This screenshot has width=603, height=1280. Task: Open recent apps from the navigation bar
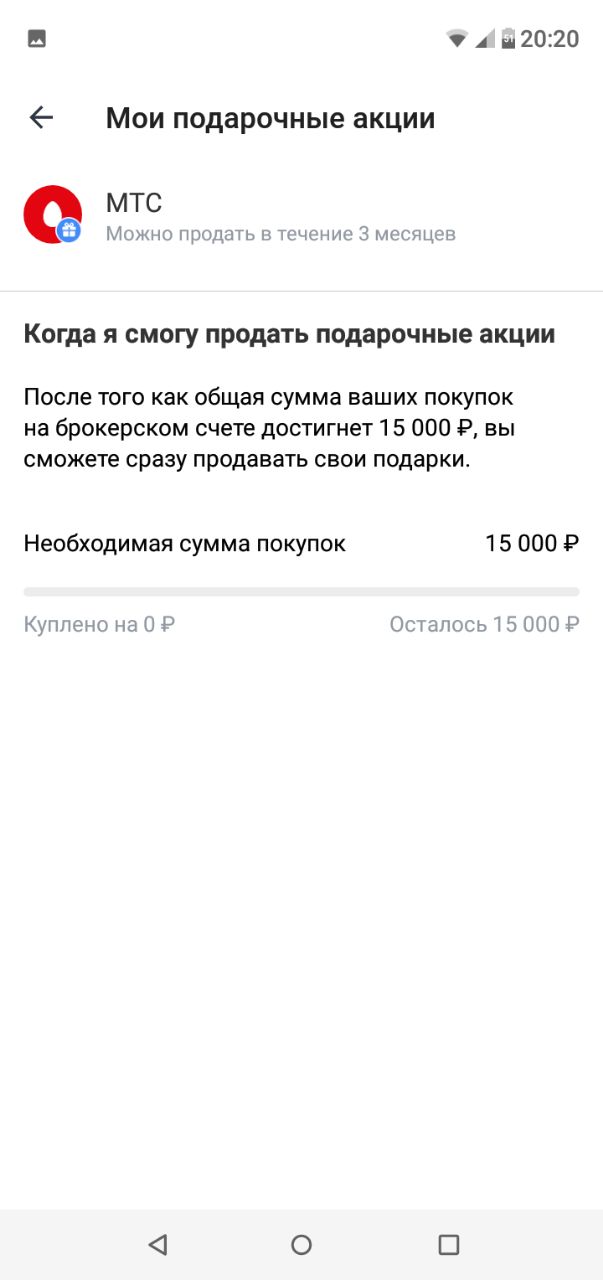449,1244
